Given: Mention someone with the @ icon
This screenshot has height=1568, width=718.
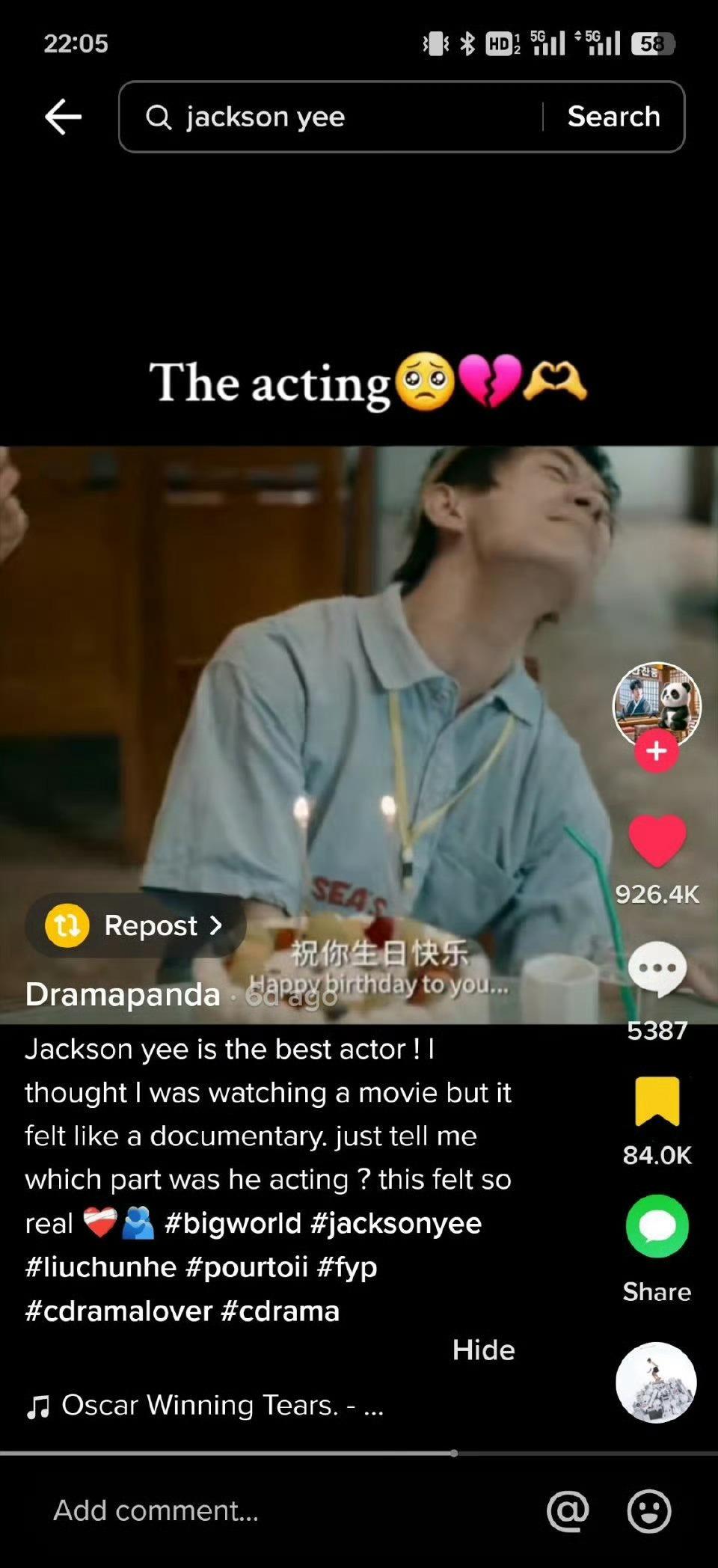Looking at the screenshot, I should [x=568, y=1510].
